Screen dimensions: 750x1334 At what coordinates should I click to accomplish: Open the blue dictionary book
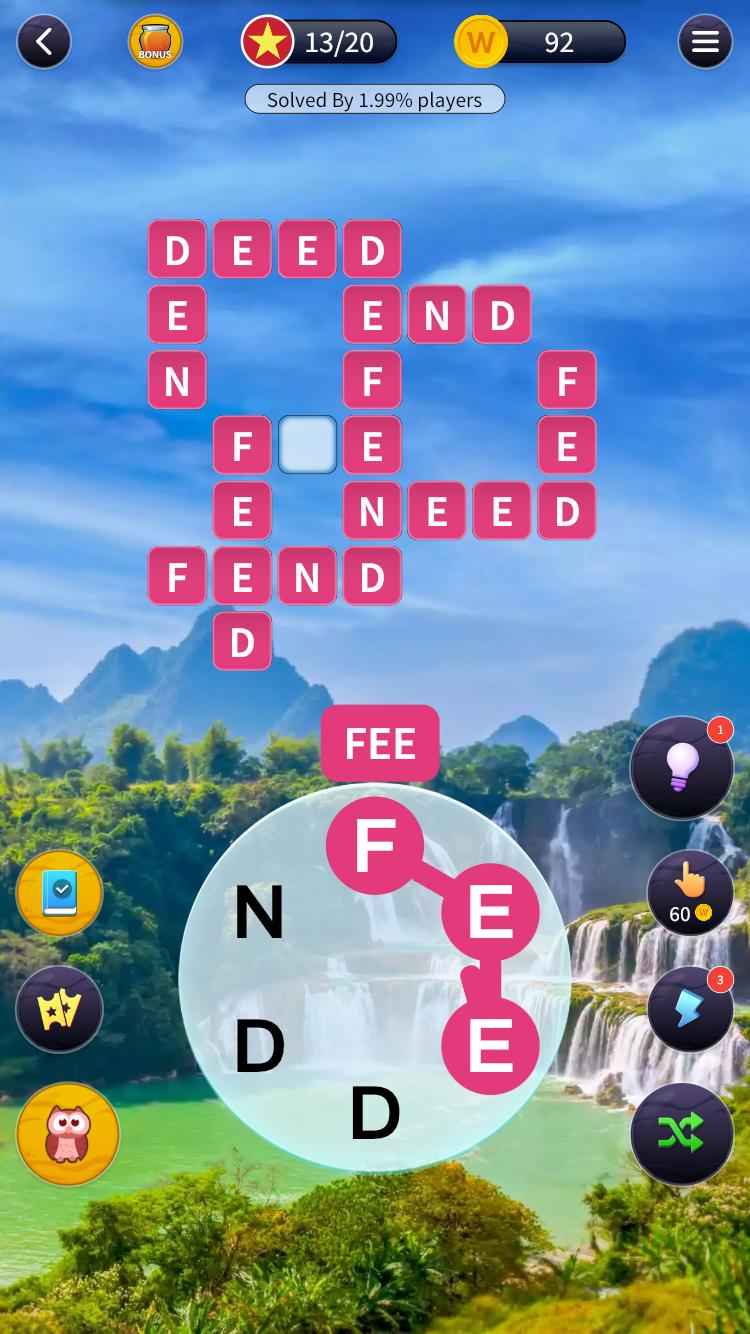(x=60, y=893)
